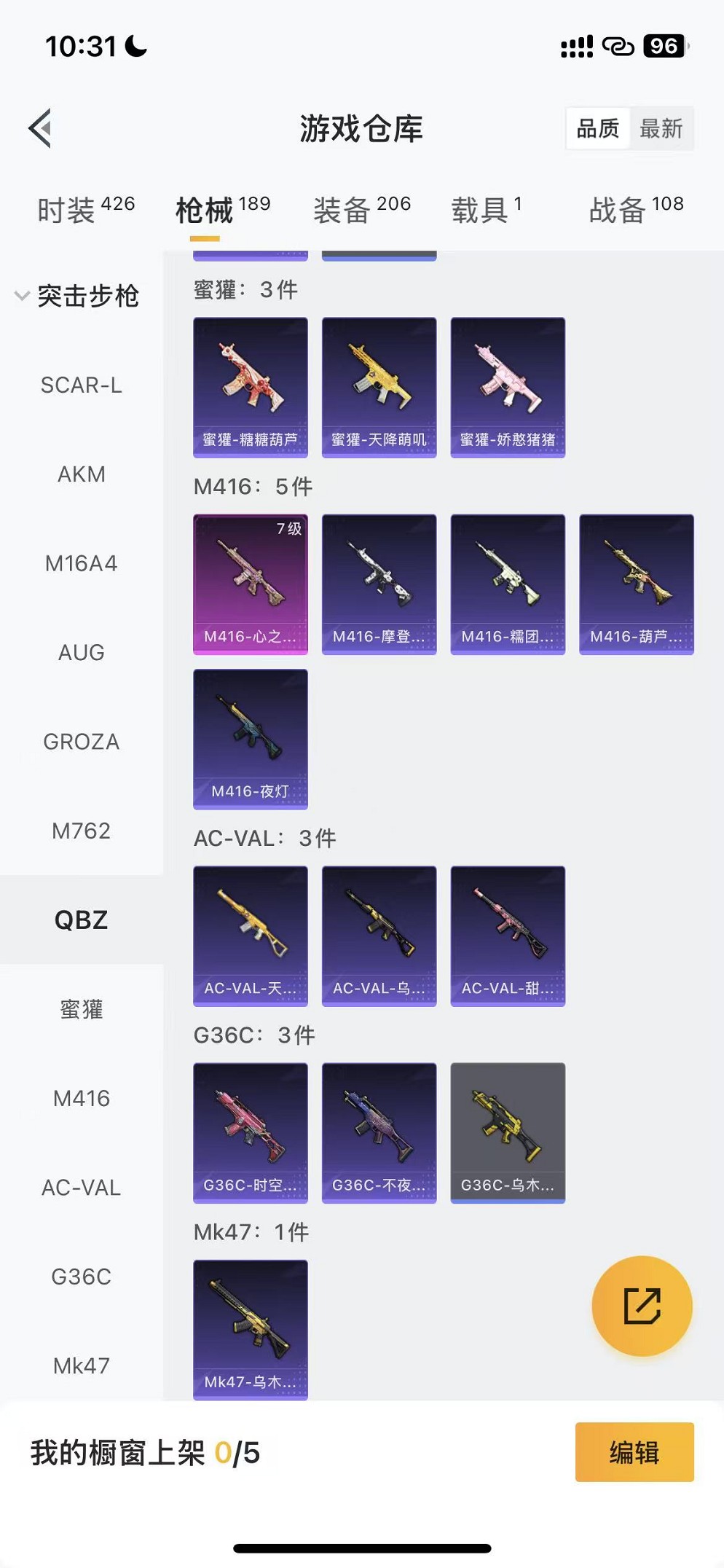
Task: Switch to the 战备 tab
Action: click(x=636, y=210)
